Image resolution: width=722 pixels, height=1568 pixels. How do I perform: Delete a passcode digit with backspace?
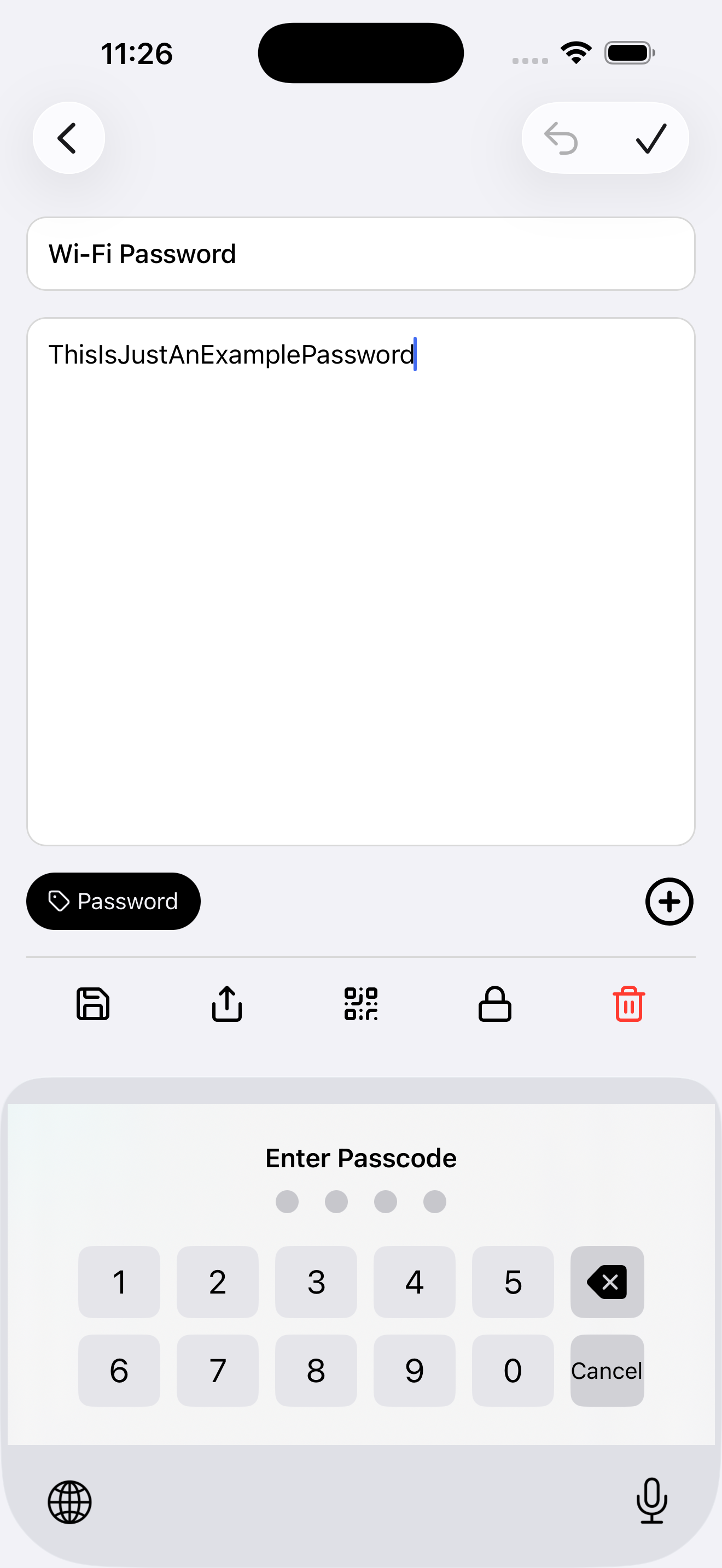click(607, 1283)
